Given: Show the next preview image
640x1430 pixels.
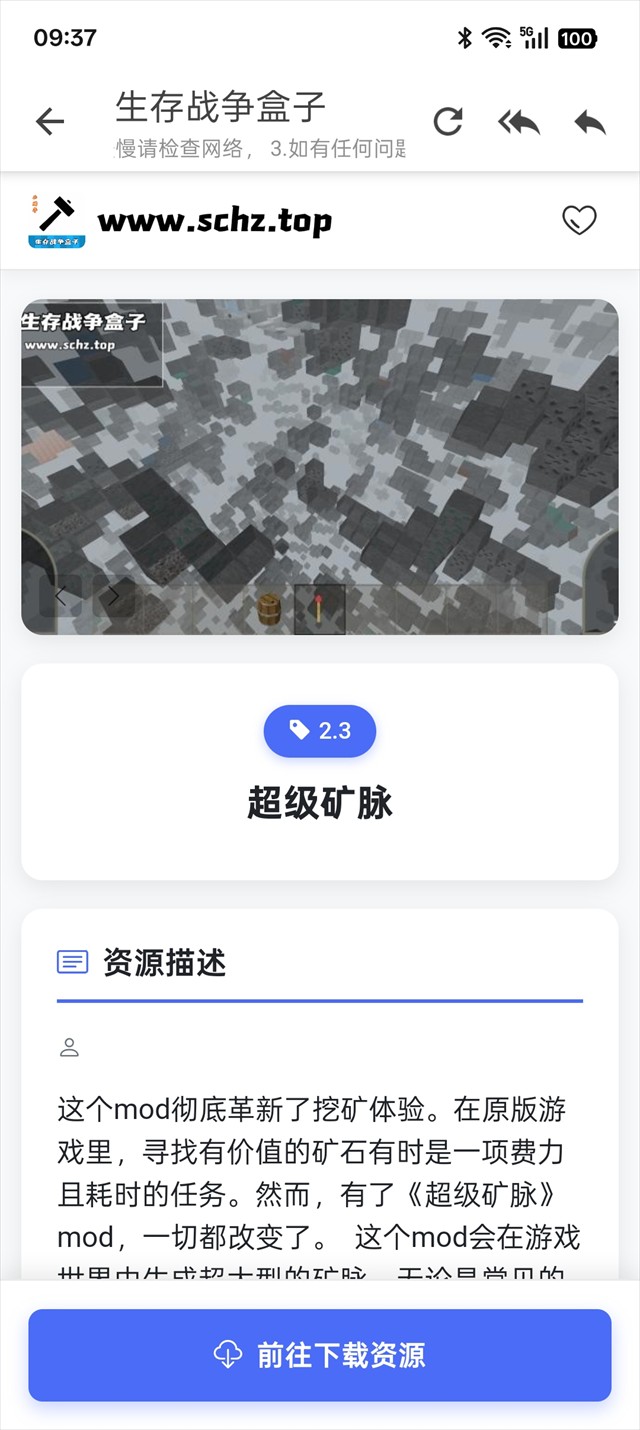Looking at the screenshot, I should point(113,596).
